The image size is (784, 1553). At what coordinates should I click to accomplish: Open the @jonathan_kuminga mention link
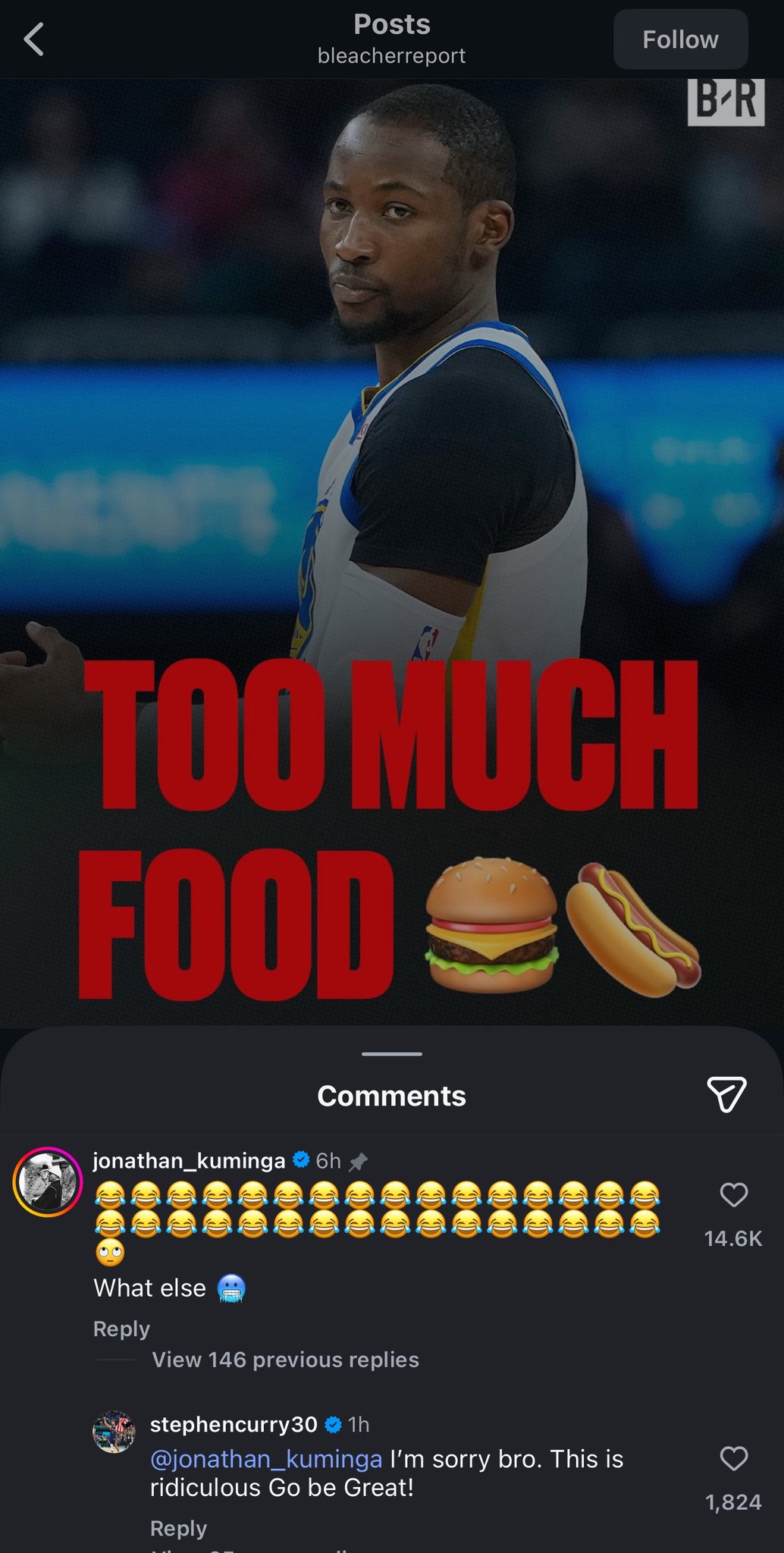coord(266,1459)
